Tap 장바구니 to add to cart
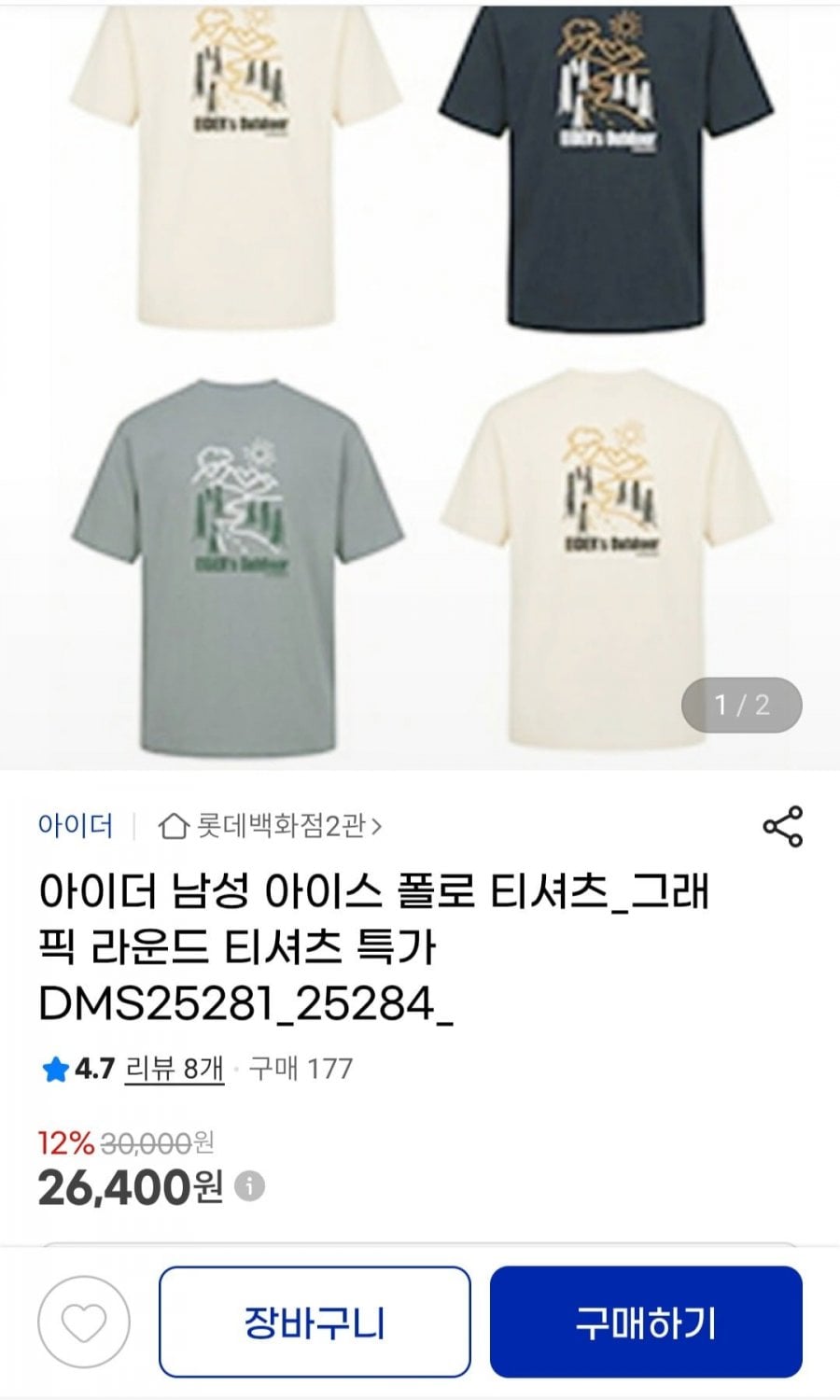This screenshot has height=1400, width=840. tap(315, 1322)
